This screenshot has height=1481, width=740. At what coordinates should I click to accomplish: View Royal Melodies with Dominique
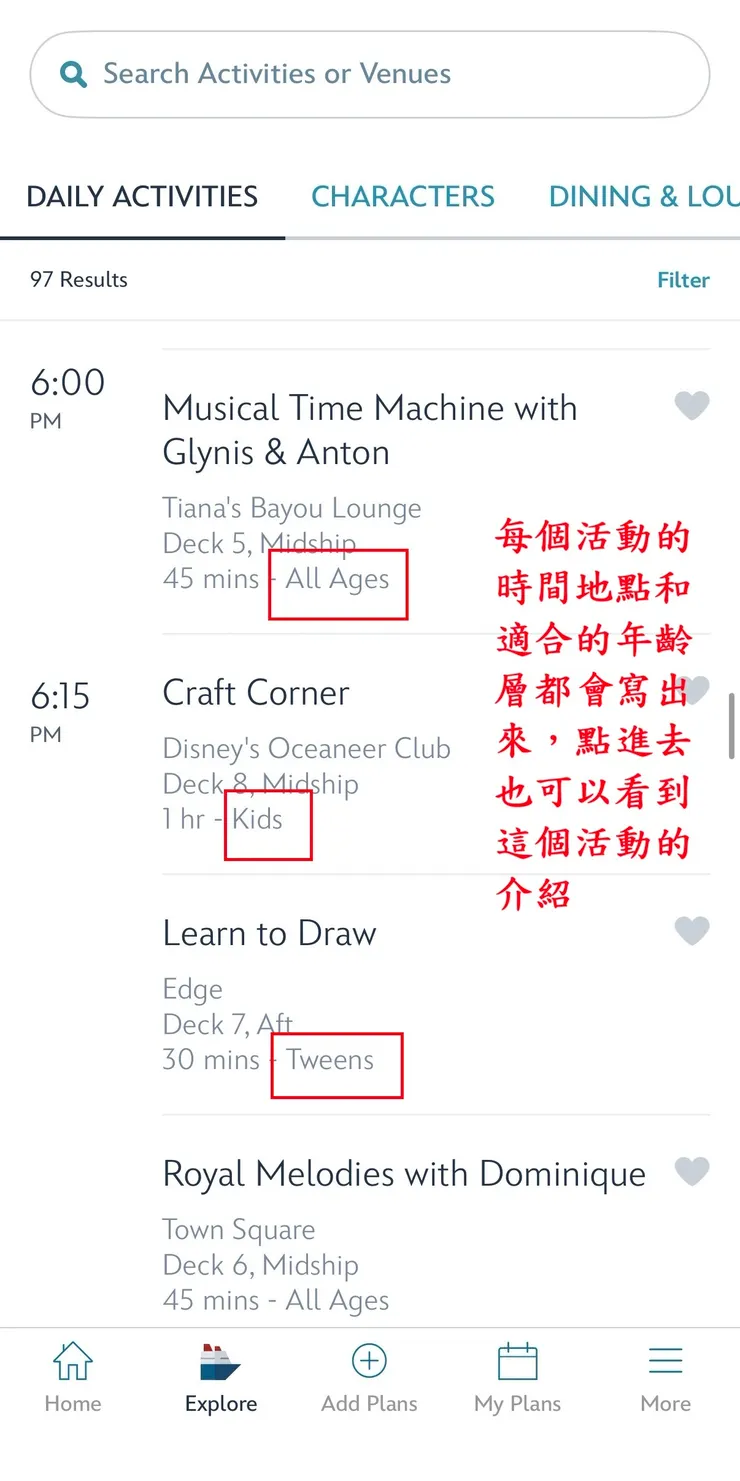[403, 1173]
